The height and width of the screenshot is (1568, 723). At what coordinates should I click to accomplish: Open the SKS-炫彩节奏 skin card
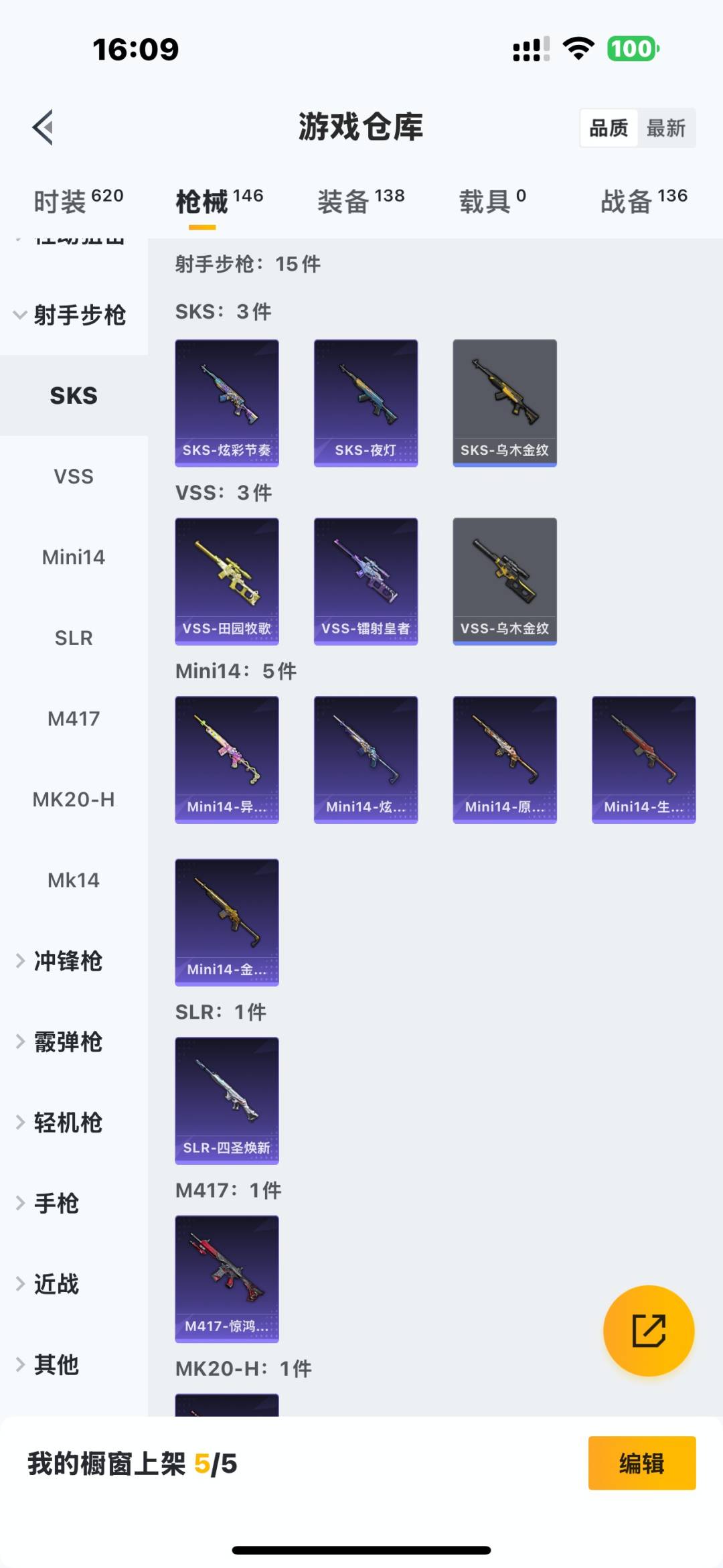tap(227, 401)
